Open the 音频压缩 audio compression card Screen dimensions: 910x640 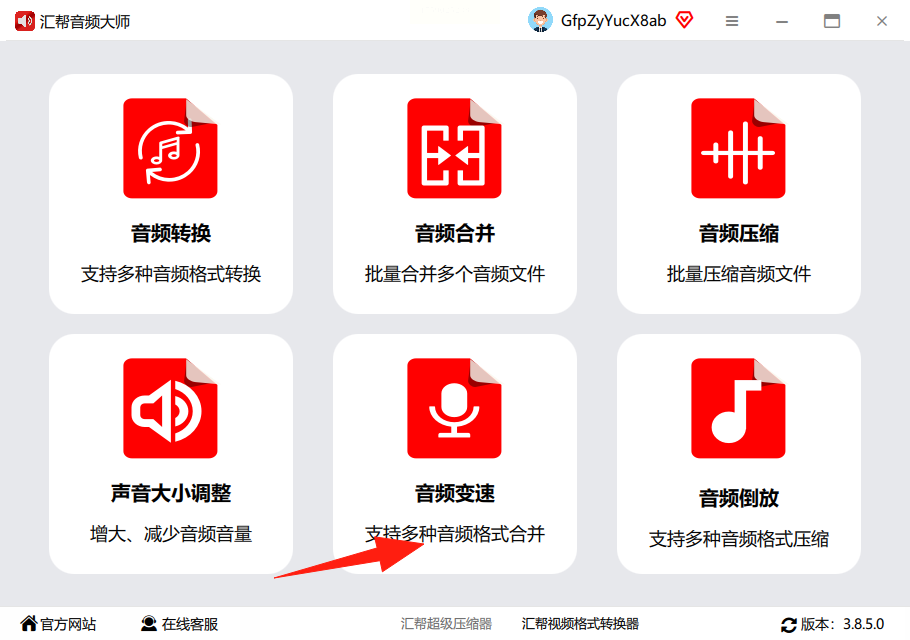(739, 193)
